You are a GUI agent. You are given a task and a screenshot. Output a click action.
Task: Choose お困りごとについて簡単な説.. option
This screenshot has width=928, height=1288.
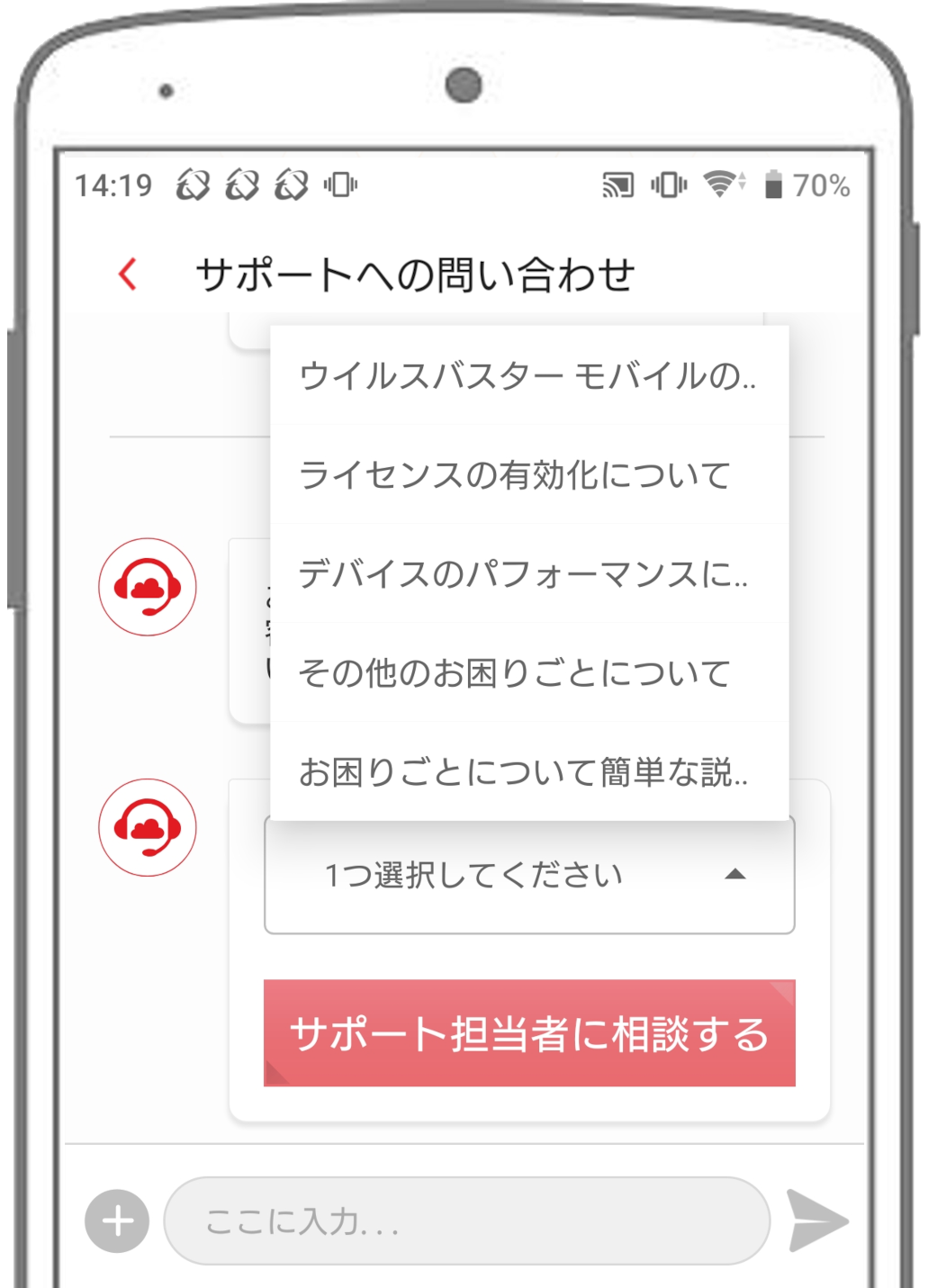528,772
